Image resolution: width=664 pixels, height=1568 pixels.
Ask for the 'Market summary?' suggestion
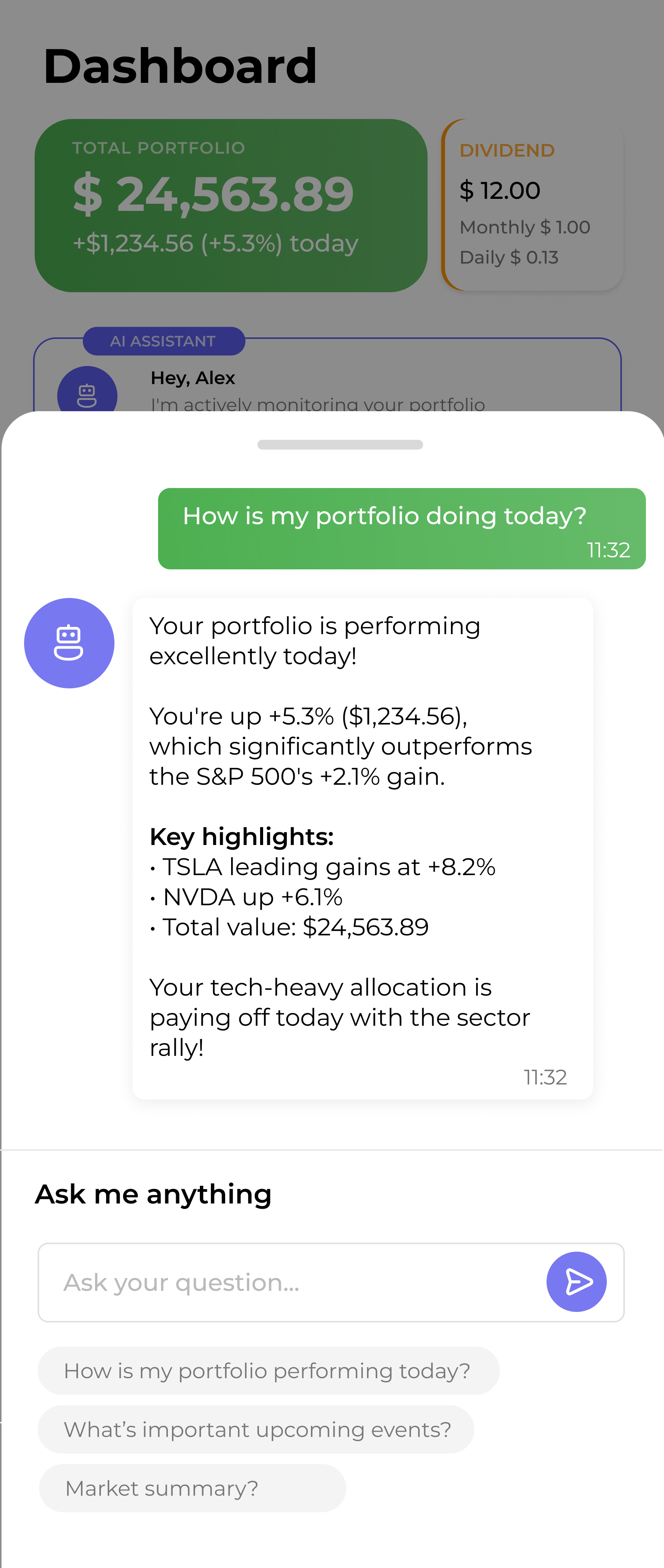click(192, 1488)
